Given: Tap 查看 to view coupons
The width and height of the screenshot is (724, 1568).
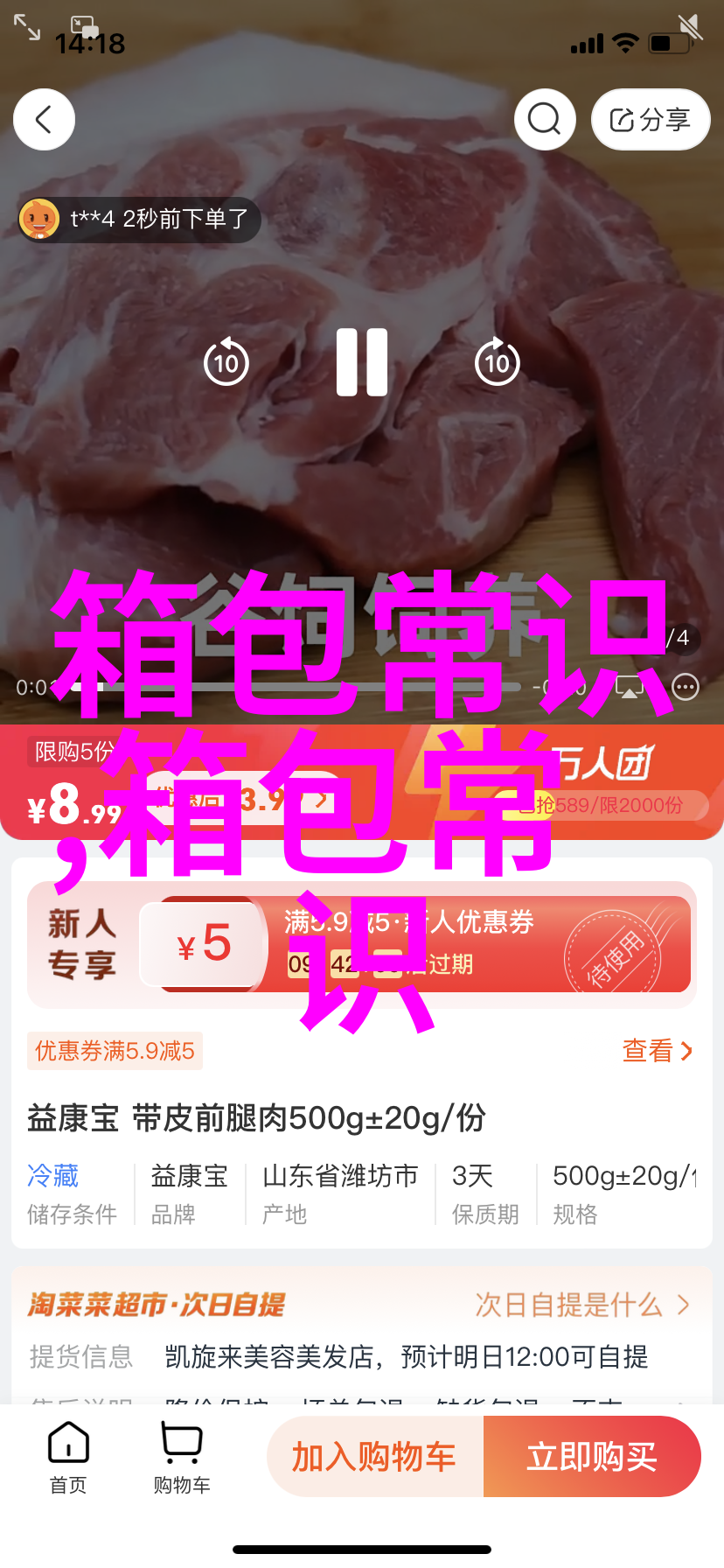Looking at the screenshot, I should 657,1050.
